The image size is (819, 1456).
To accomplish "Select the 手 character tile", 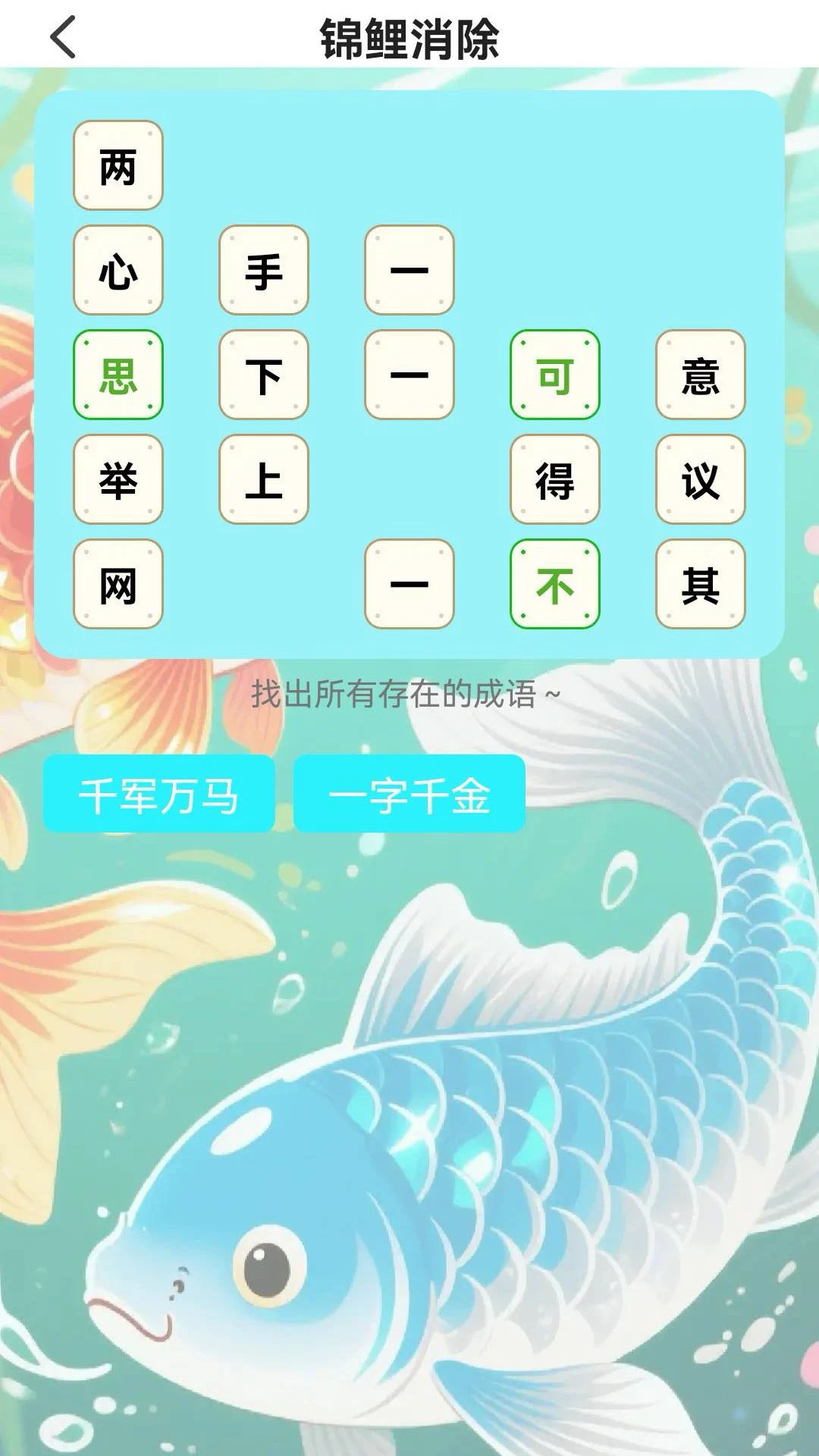I will tap(264, 269).
